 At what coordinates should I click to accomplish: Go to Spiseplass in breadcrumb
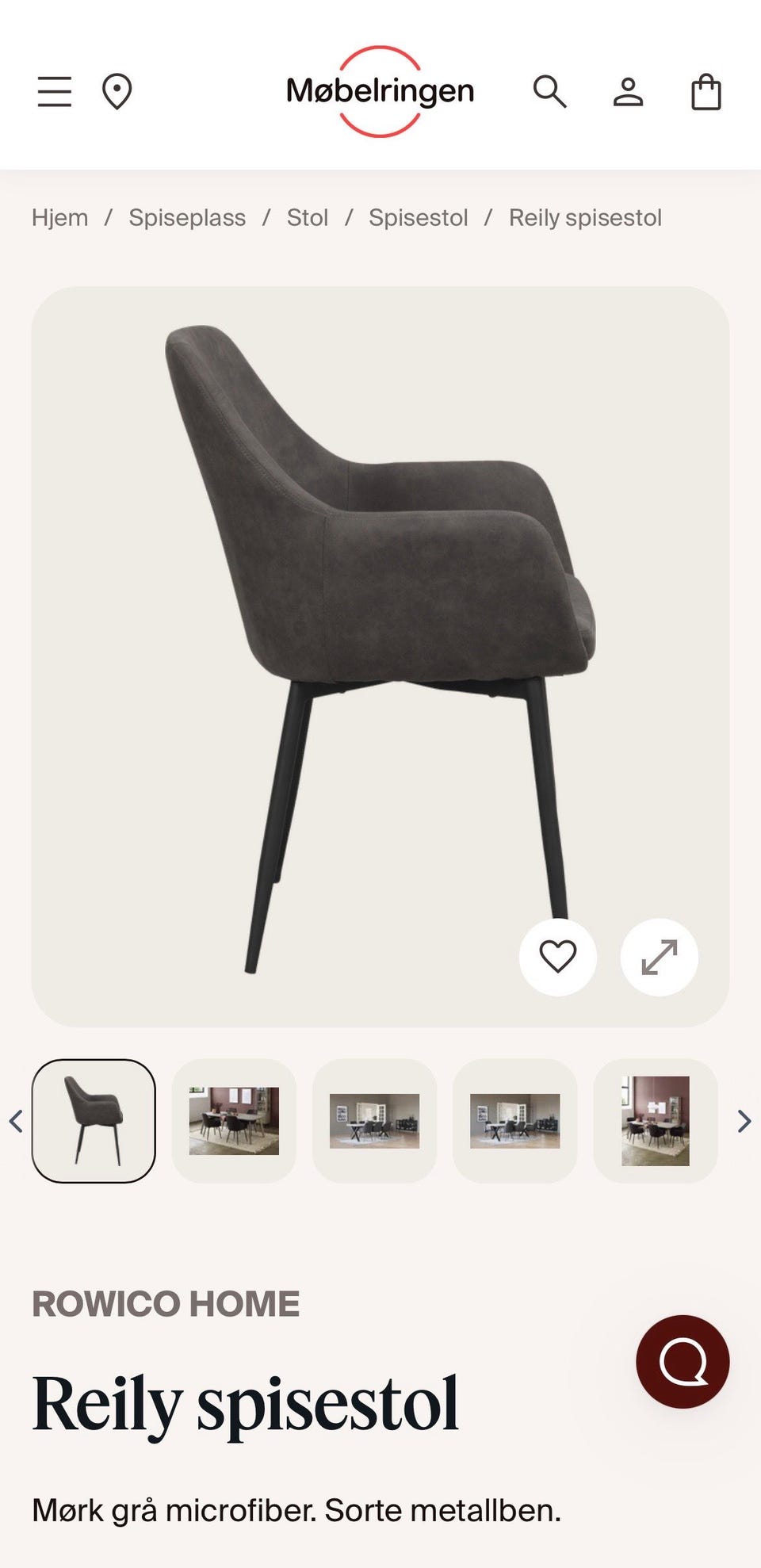point(187,217)
